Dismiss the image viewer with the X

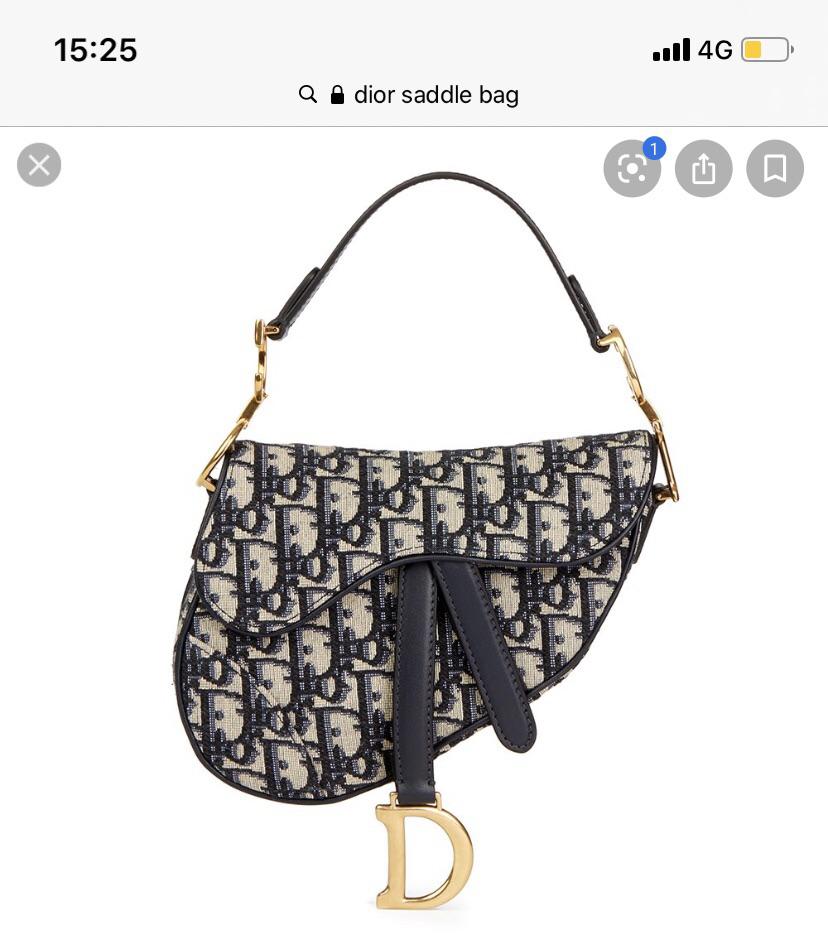[x=39, y=164]
